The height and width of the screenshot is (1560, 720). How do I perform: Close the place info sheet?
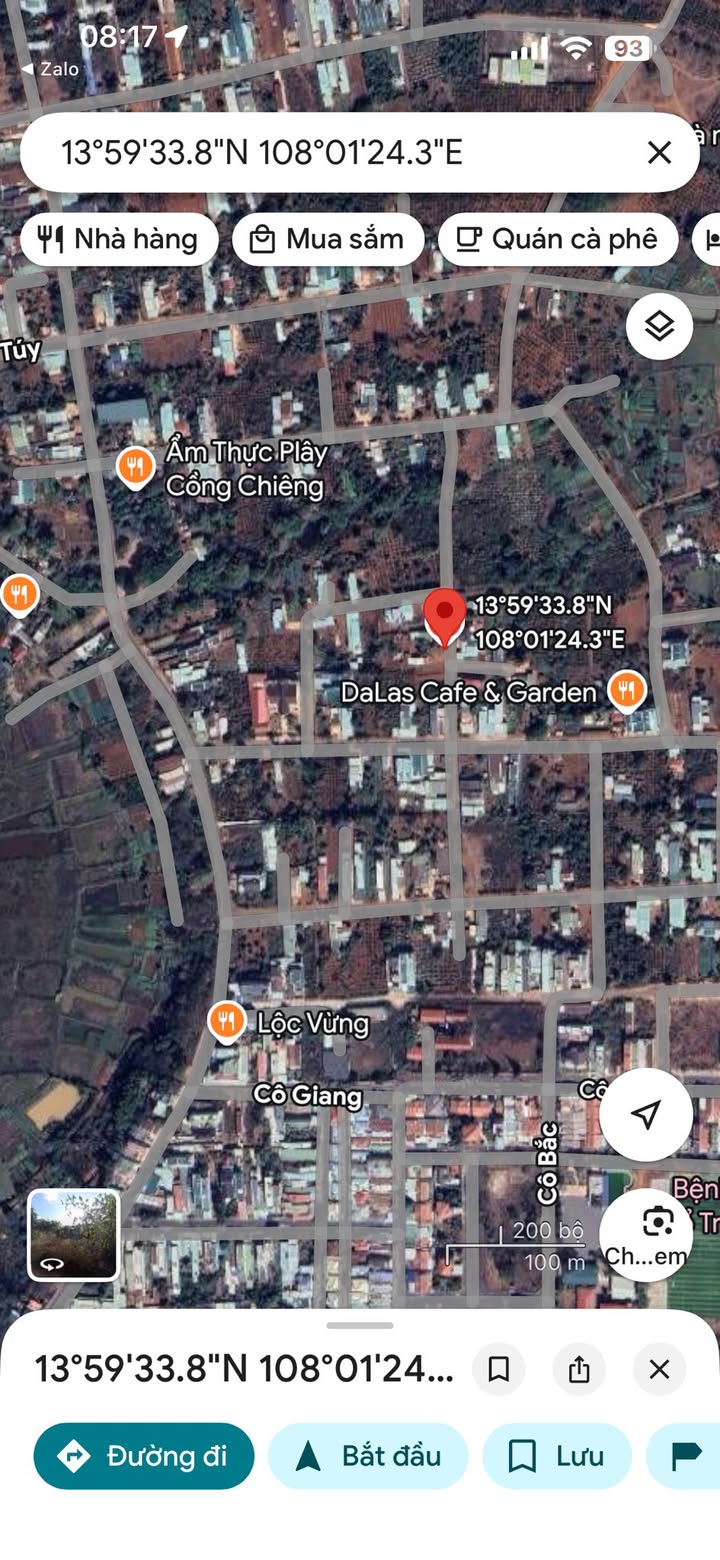coord(659,1369)
